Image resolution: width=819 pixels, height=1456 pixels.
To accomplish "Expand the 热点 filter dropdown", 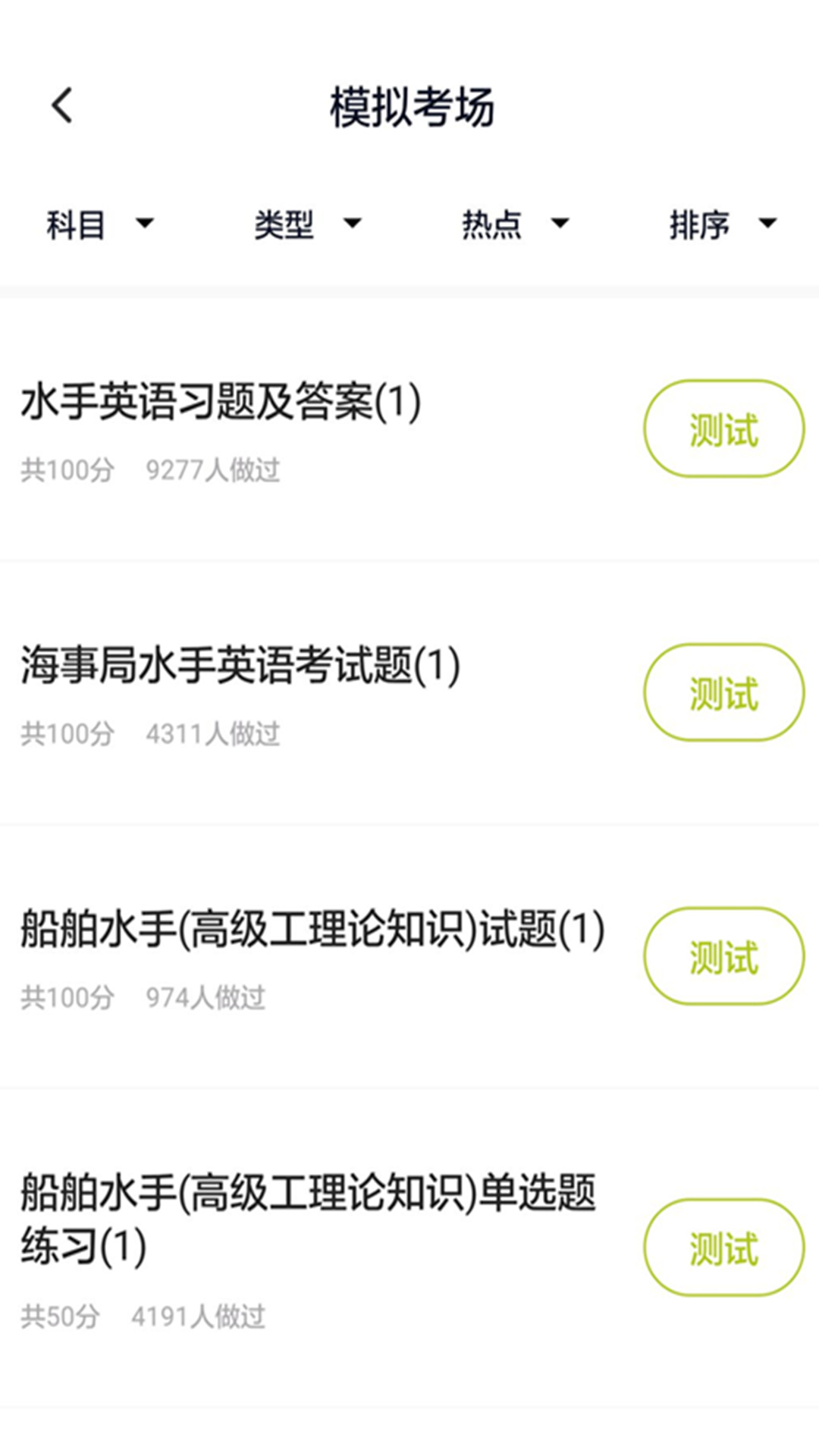I will (515, 224).
